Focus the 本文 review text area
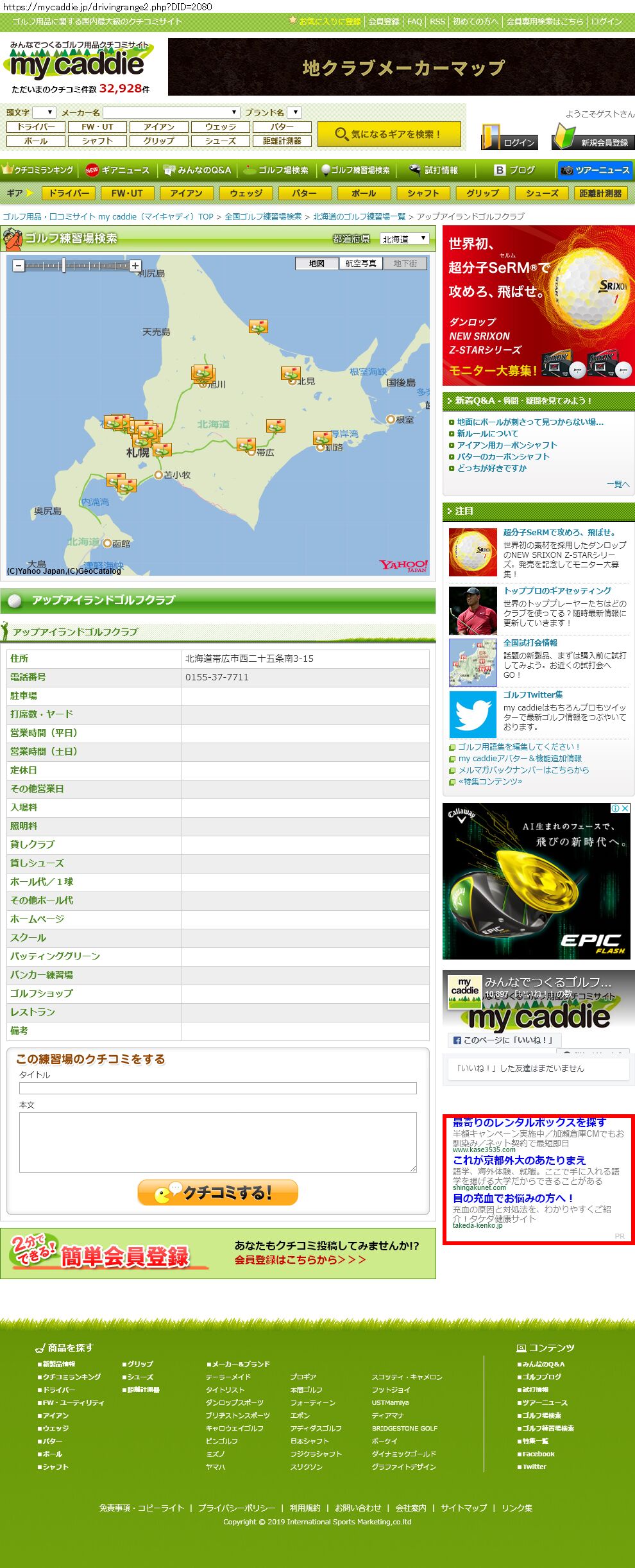The height and width of the screenshot is (1568, 635). point(217,1142)
